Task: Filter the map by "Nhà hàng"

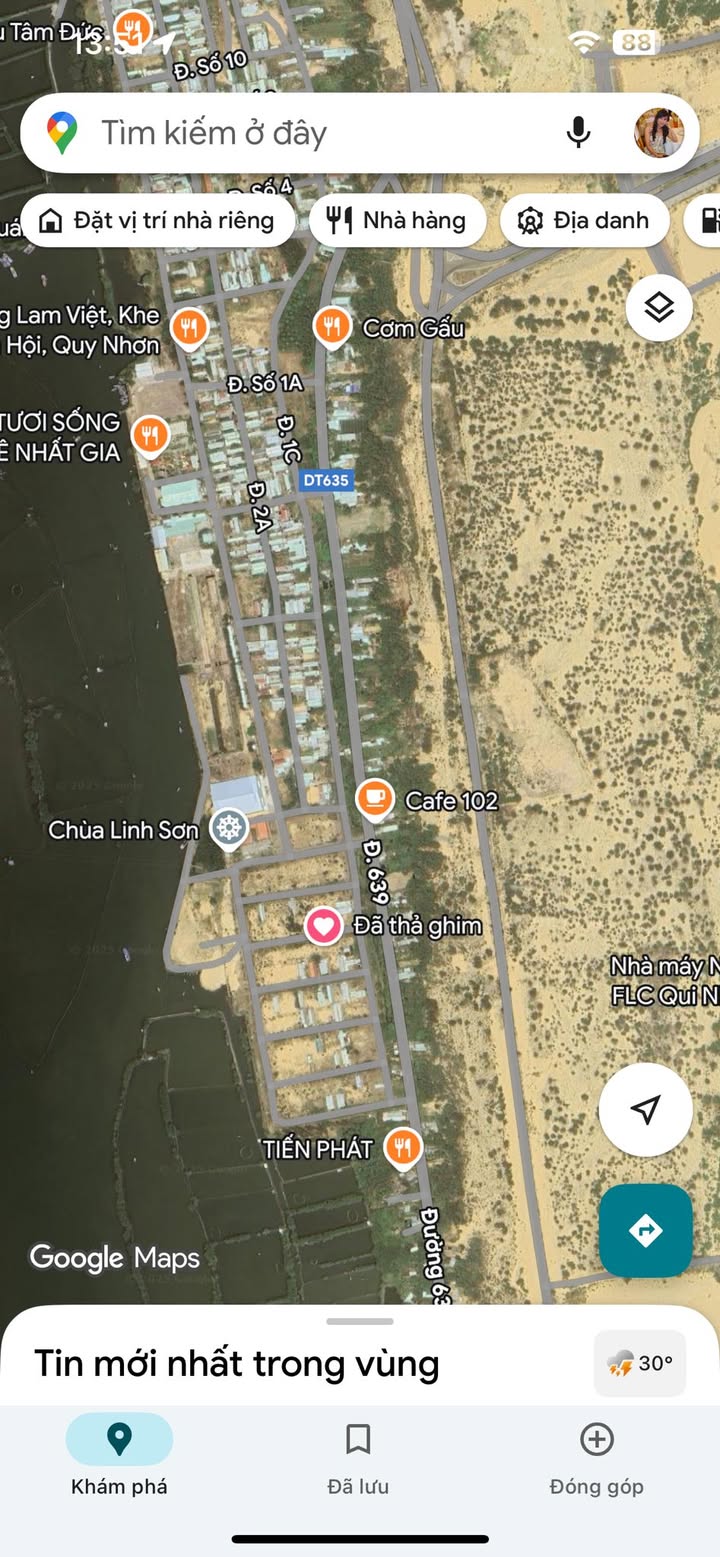Action: click(x=397, y=221)
